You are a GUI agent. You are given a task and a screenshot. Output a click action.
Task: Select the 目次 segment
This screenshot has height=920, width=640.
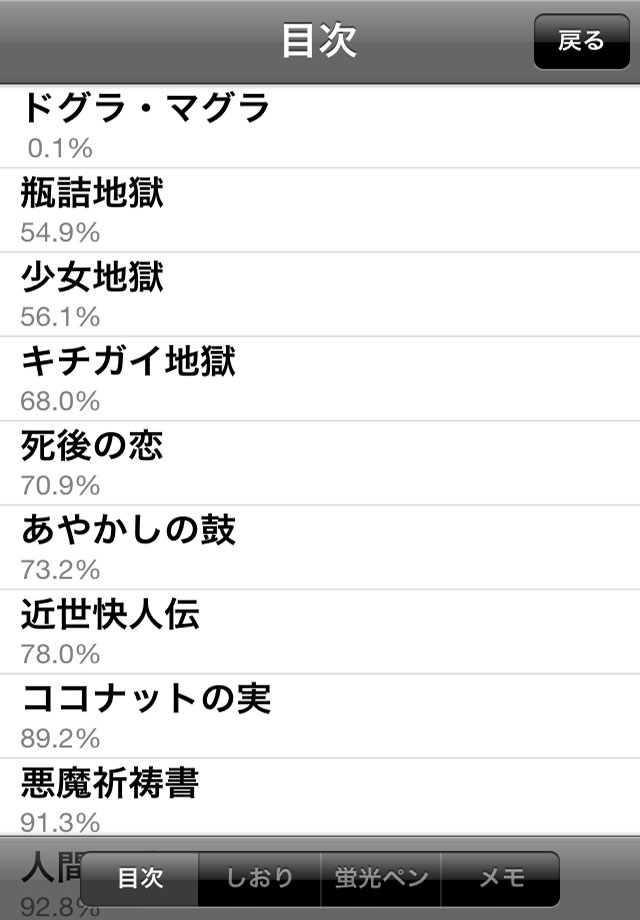coord(140,878)
